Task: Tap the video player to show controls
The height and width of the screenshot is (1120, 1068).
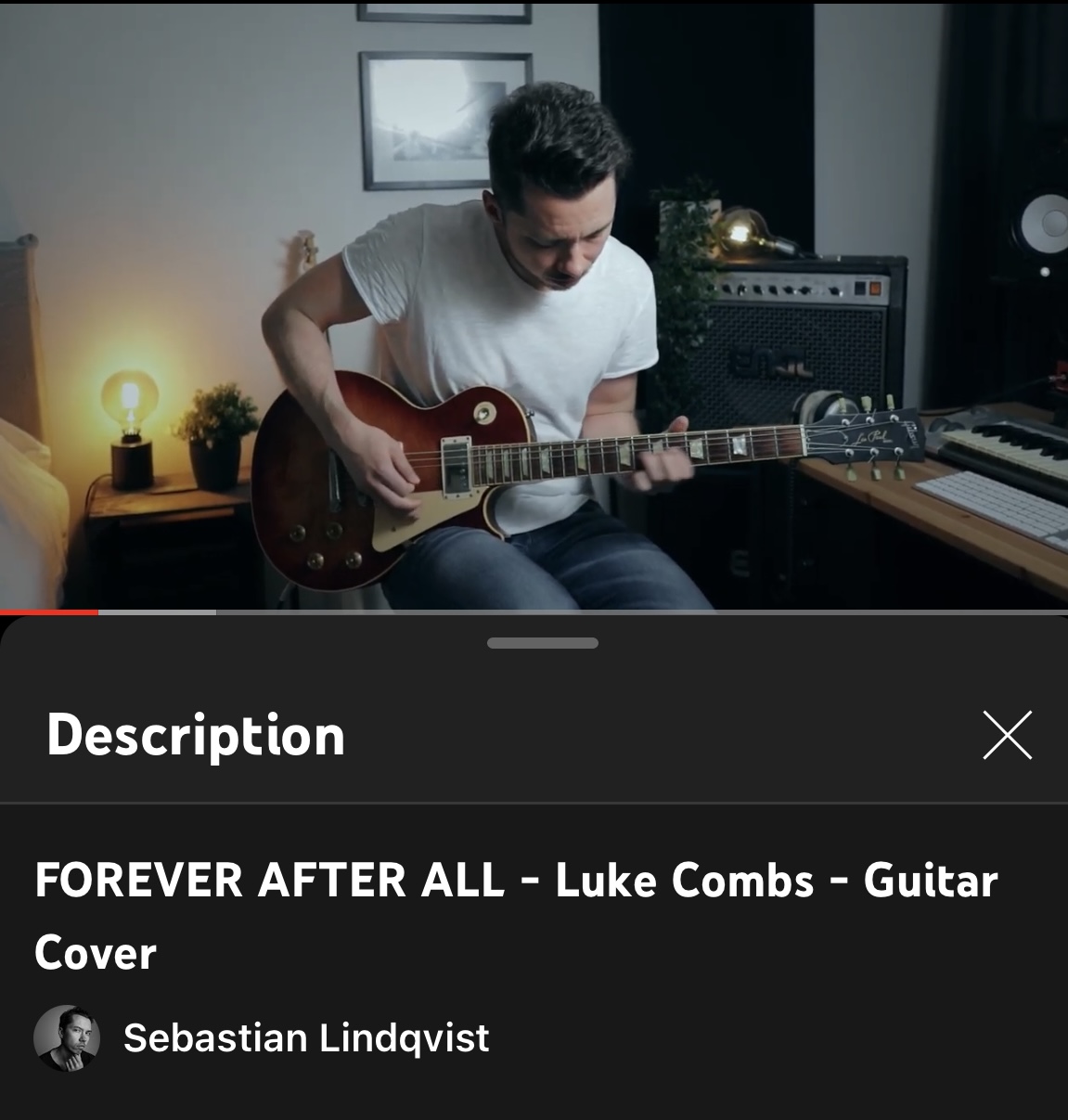Action: (x=534, y=306)
